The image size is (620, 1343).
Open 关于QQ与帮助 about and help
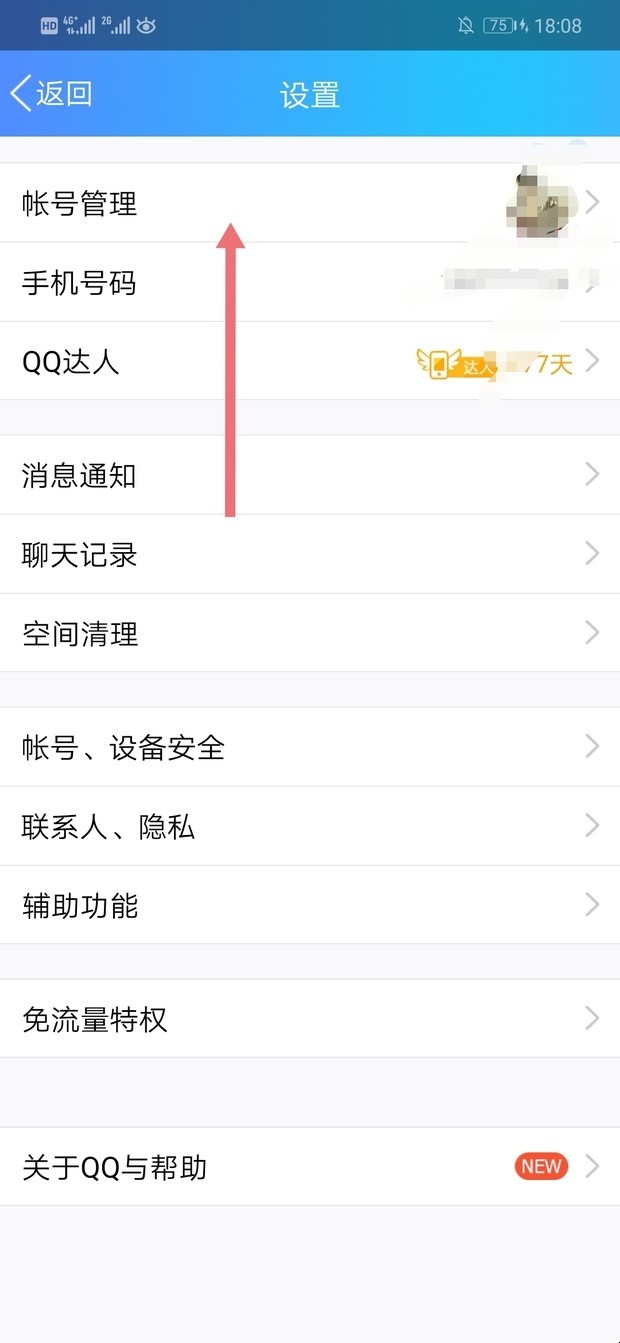point(115,1167)
